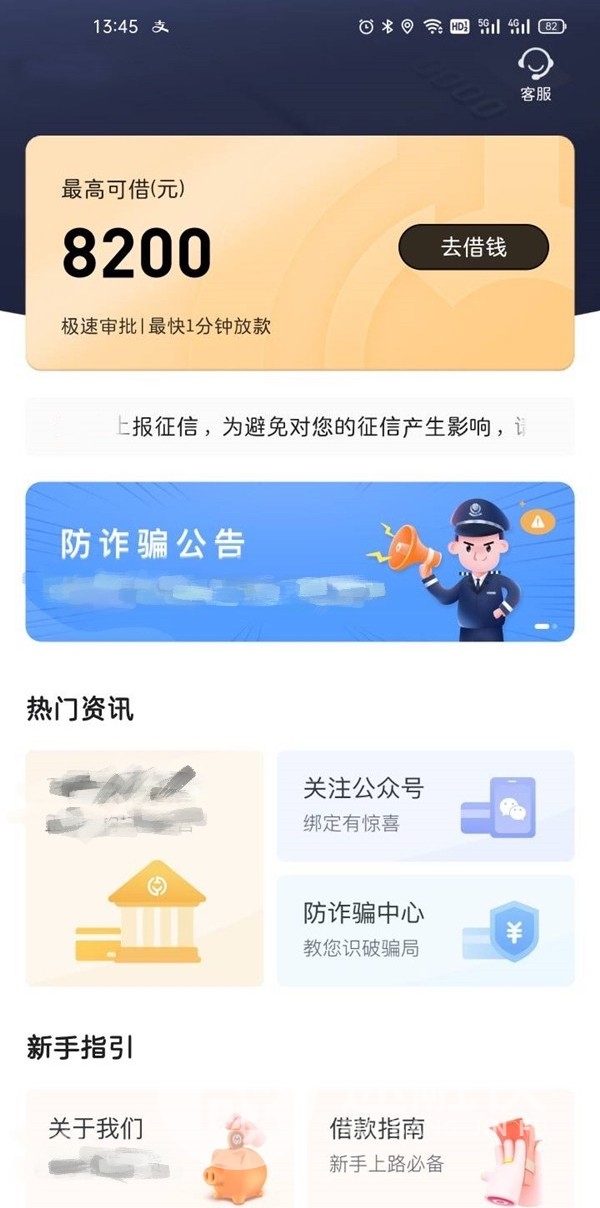The height and width of the screenshot is (1208, 600).
Task: Open 客服 customer service
Action: [x=535, y=75]
